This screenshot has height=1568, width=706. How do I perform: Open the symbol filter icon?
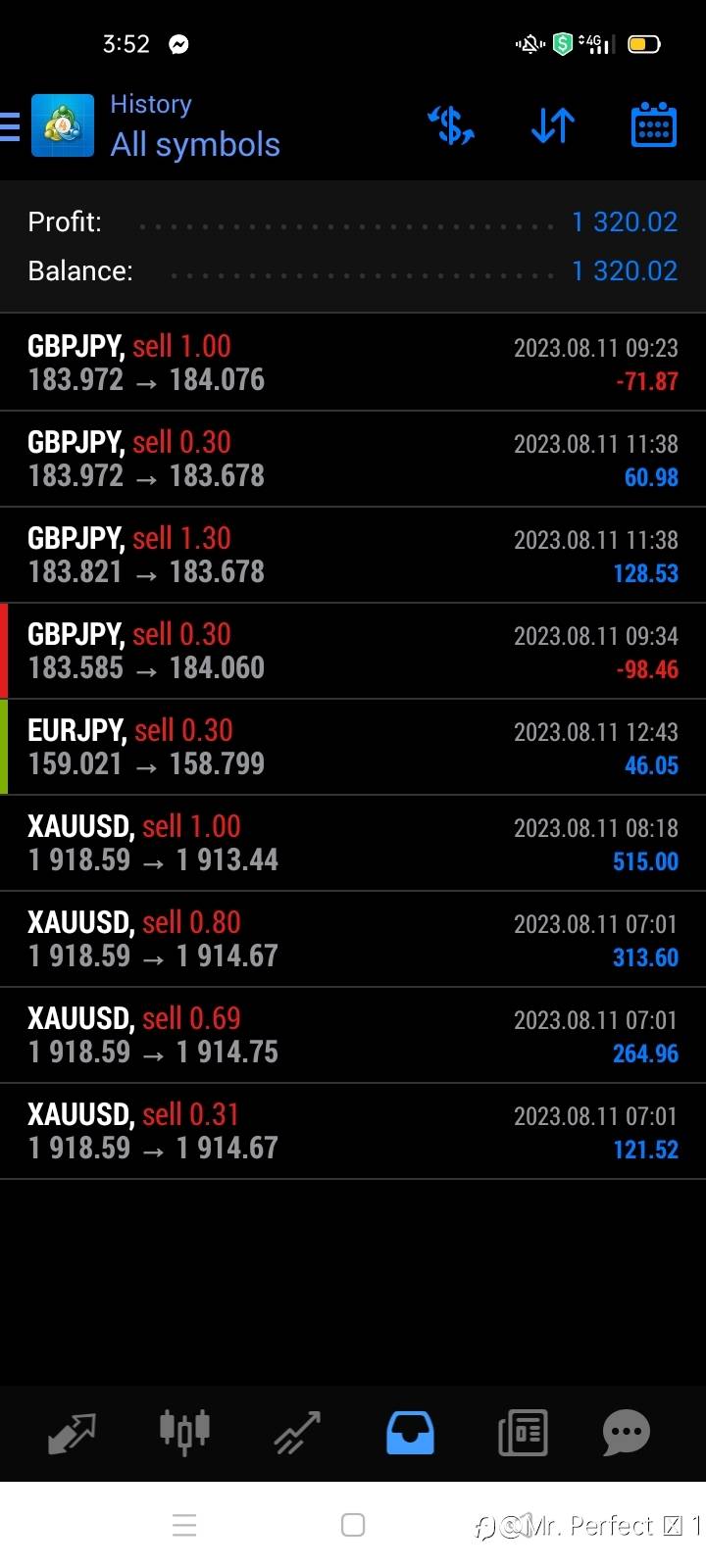click(x=451, y=126)
